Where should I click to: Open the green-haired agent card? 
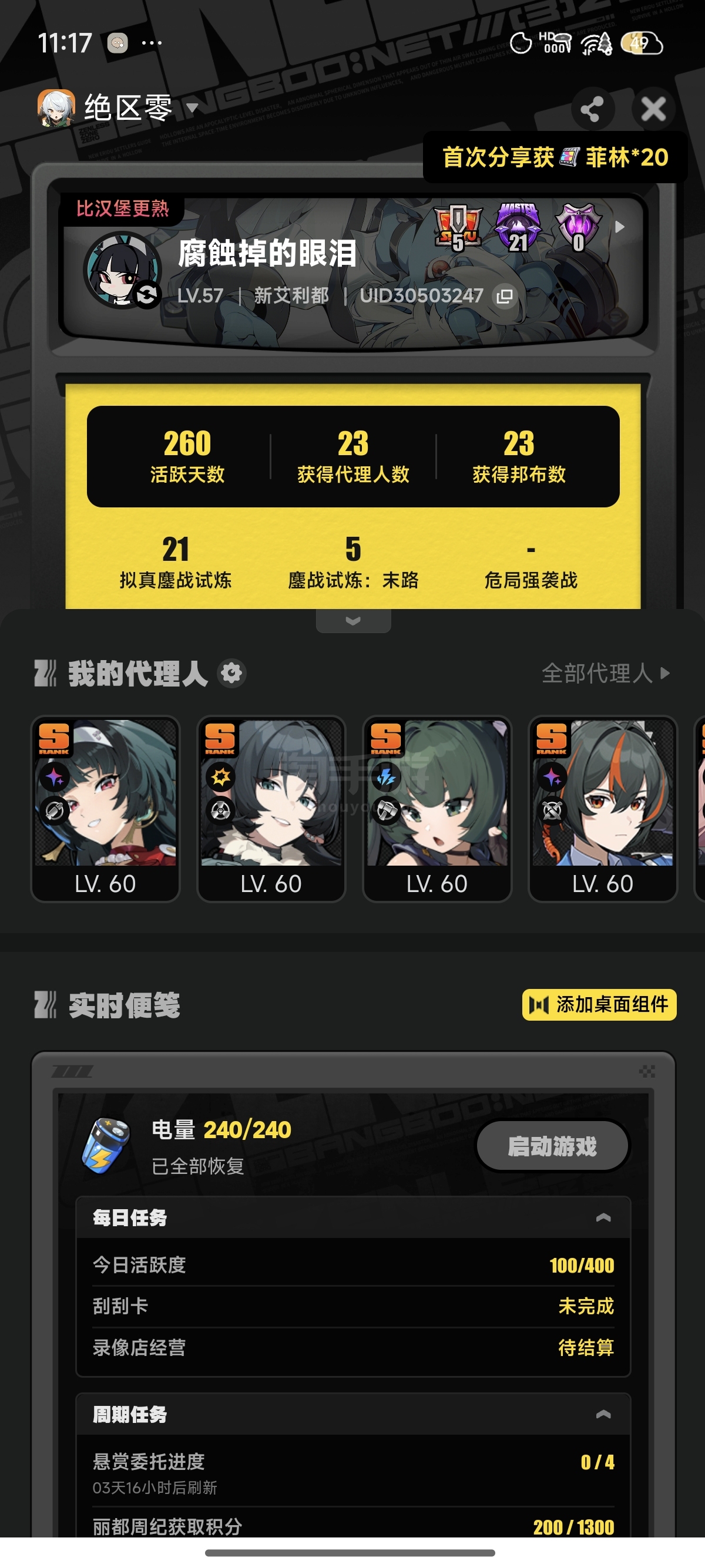[x=437, y=809]
